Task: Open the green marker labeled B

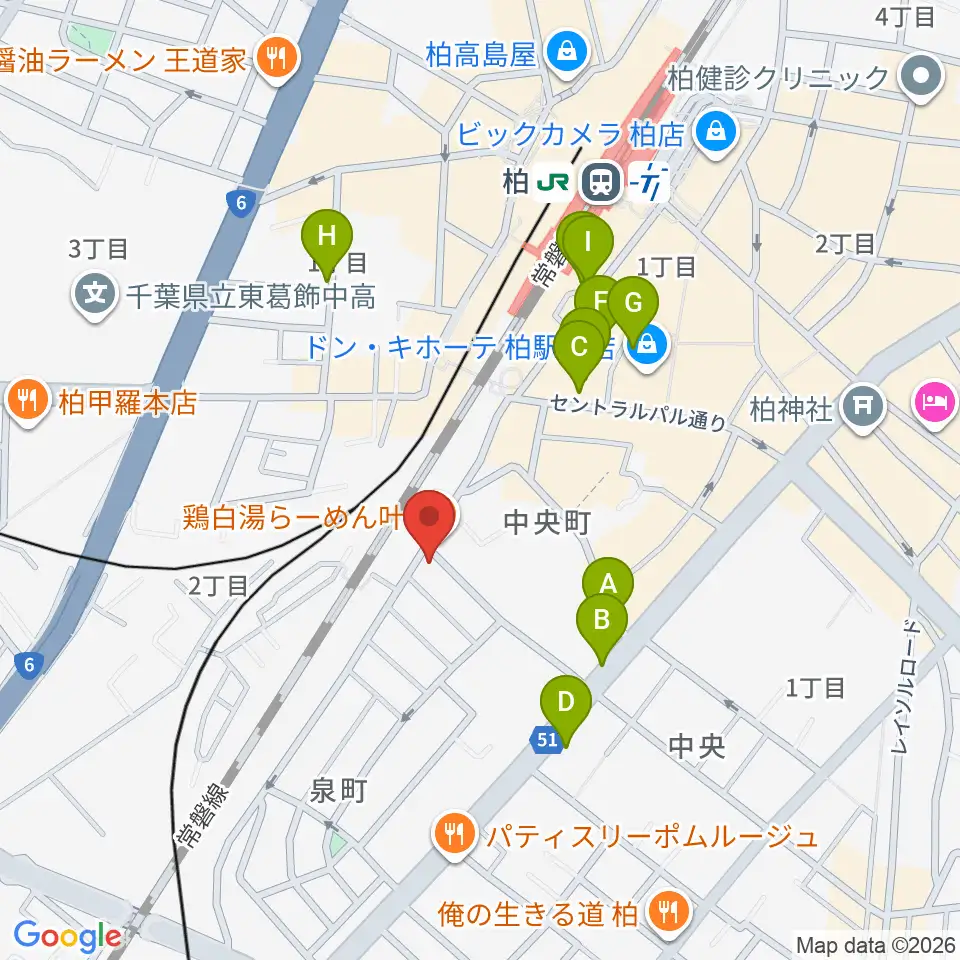Action: [x=602, y=621]
